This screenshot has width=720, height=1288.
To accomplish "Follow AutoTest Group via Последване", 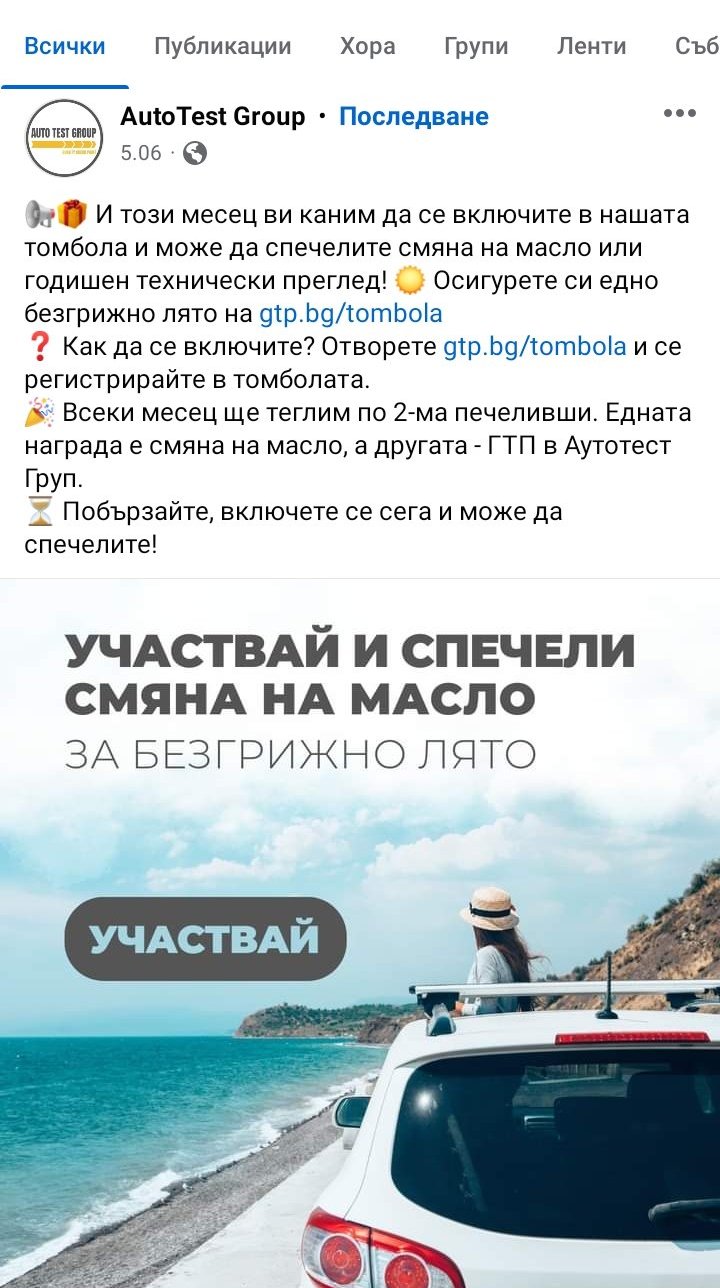I will pos(414,117).
